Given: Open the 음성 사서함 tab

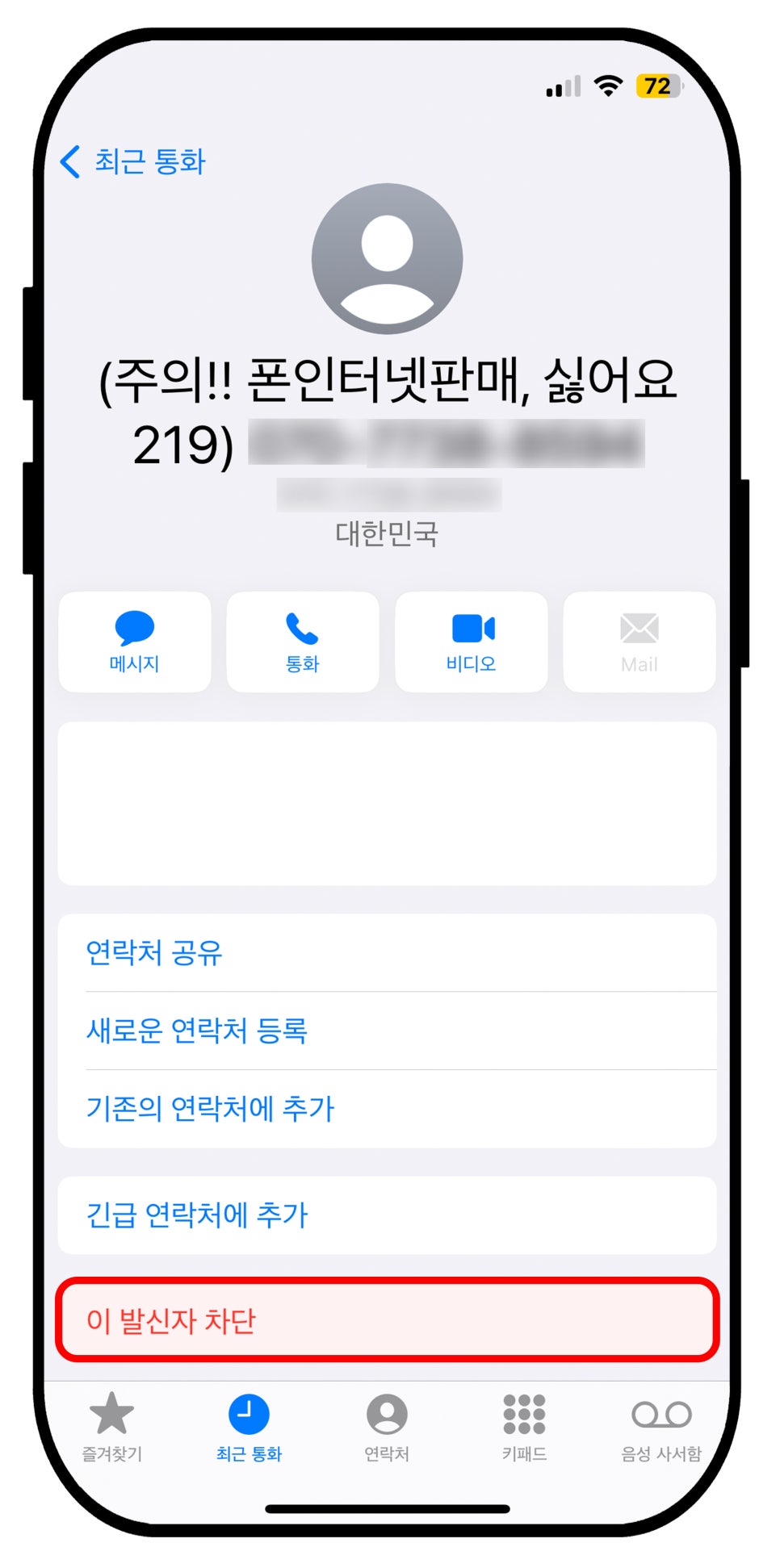Looking at the screenshot, I should click(661, 1427).
